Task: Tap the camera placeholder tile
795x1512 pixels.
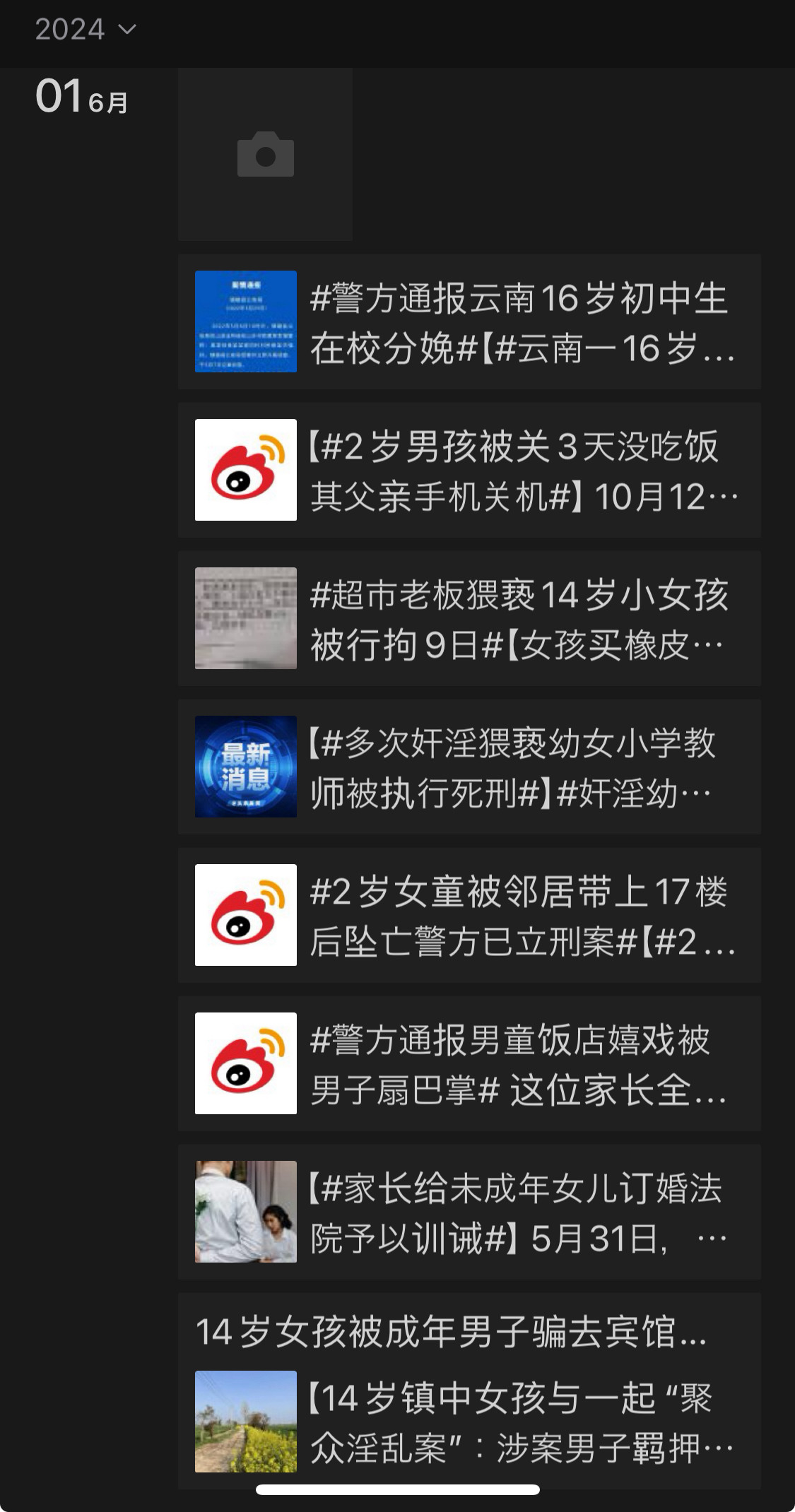Action: pyautogui.click(x=265, y=155)
